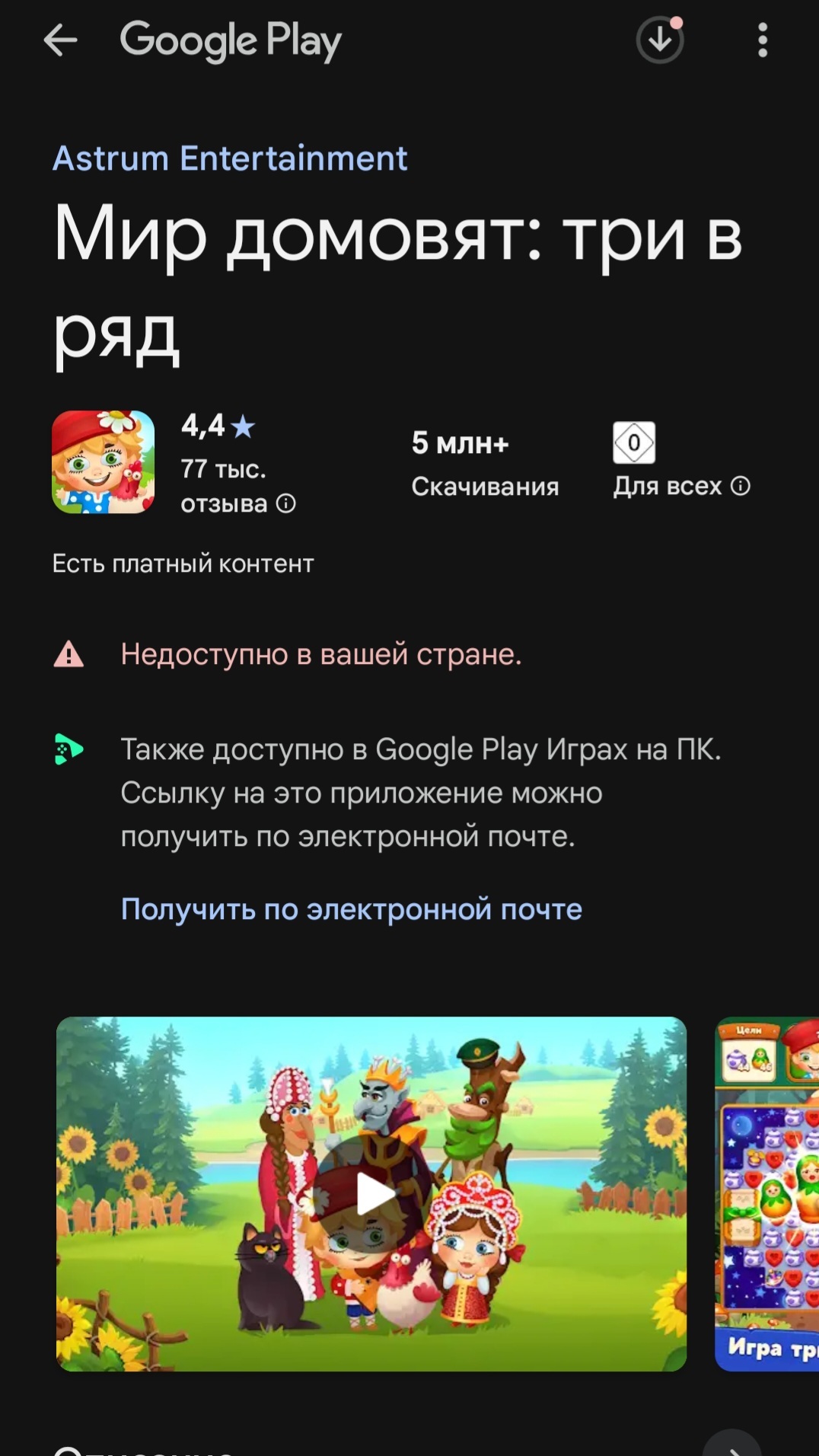Go back using the arrow icon
Image resolution: width=819 pixels, height=1456 pixels.
pos(60,40)
